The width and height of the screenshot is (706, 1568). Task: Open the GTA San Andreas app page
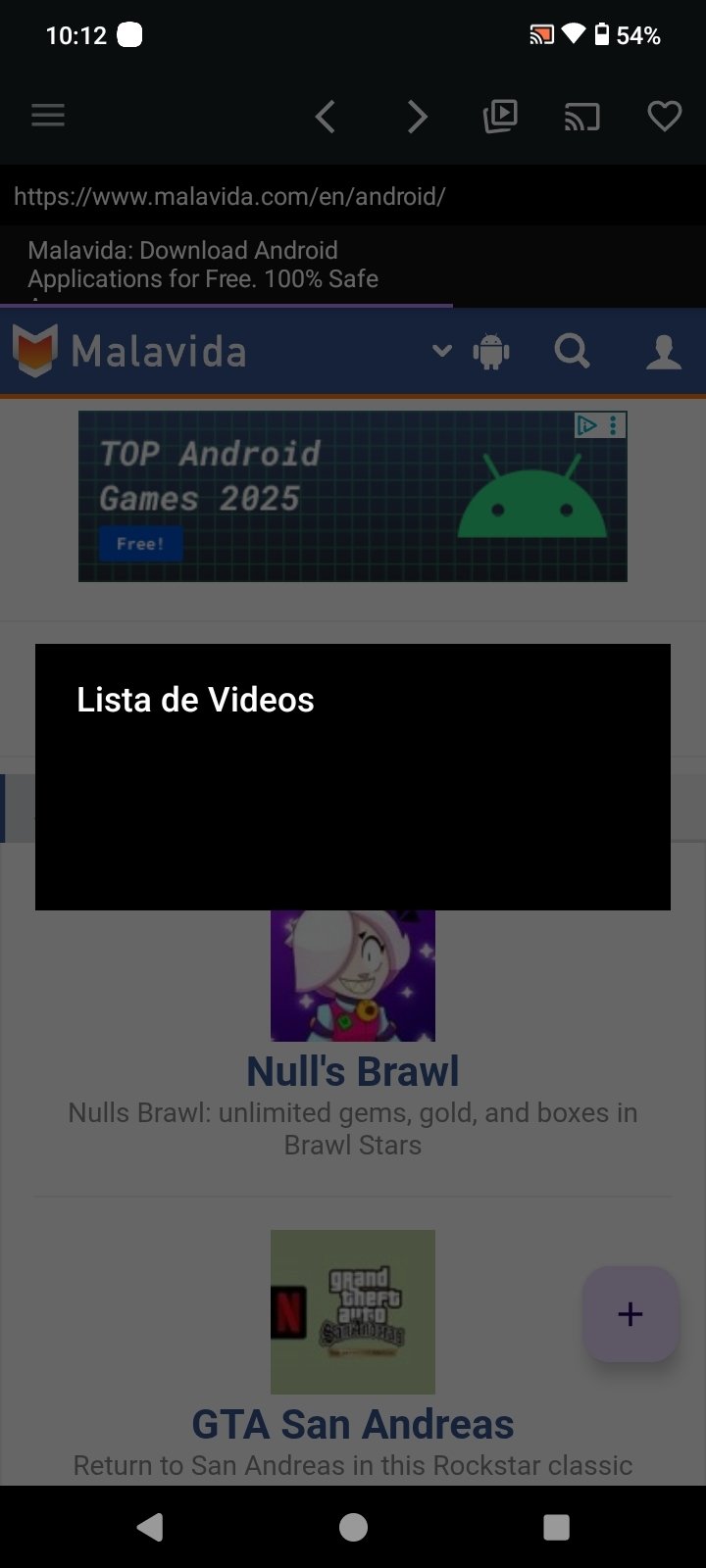point(353,1424)
